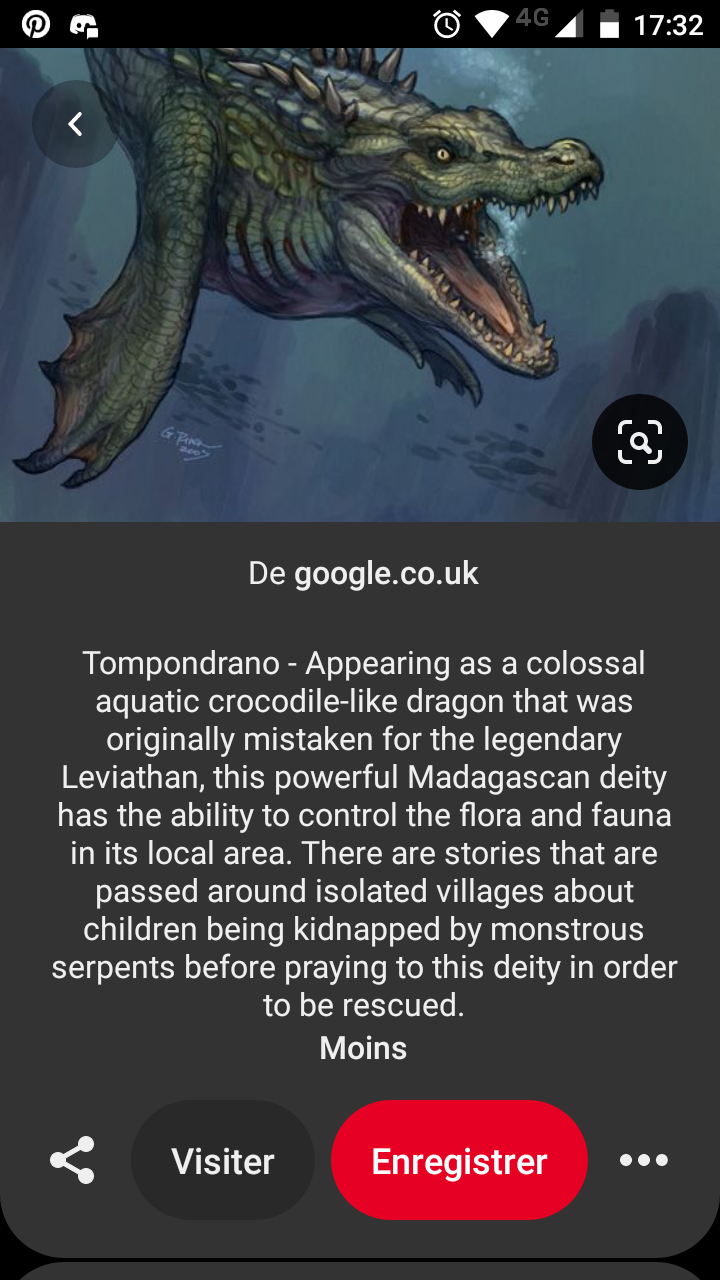Go back using the arrow icon
The image size is (720, 1280).
pos(75,124)
